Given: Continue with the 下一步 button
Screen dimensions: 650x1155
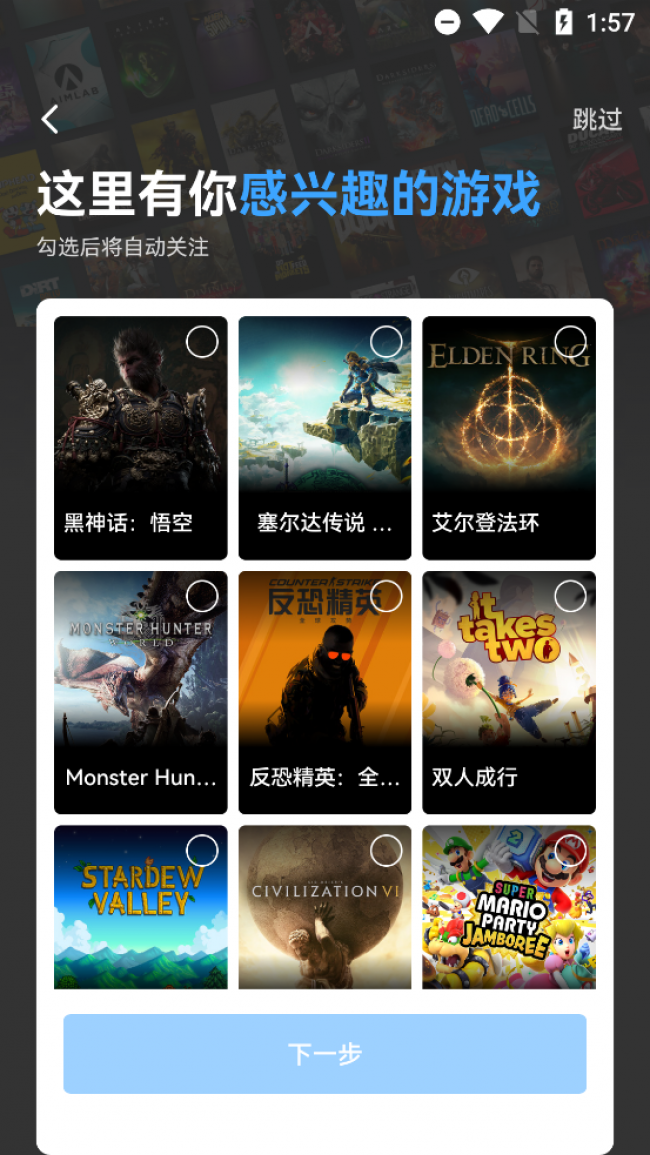Looking at the screenshot, I should coord(325,1054).
